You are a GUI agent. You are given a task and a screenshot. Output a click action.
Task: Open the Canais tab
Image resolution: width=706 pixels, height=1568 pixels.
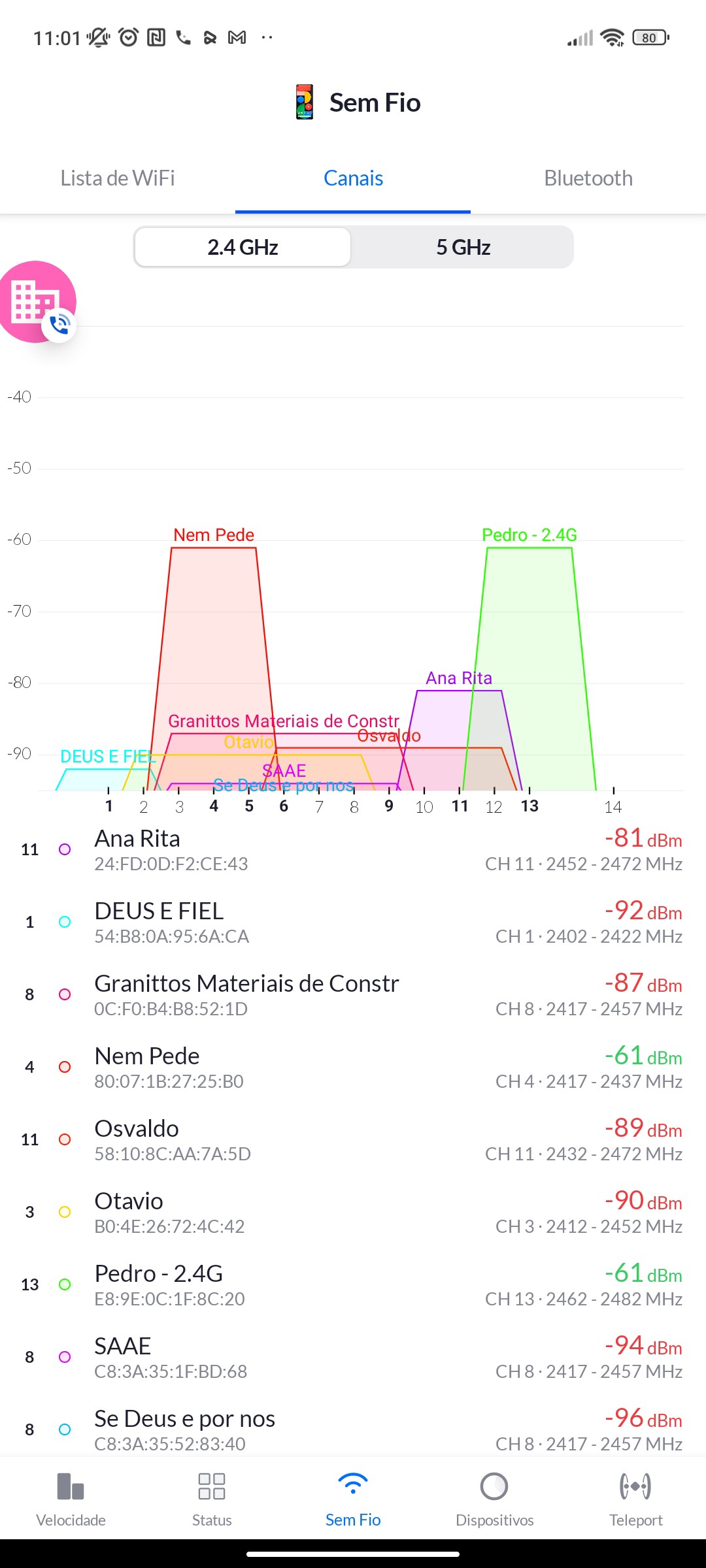pos(353,178)
